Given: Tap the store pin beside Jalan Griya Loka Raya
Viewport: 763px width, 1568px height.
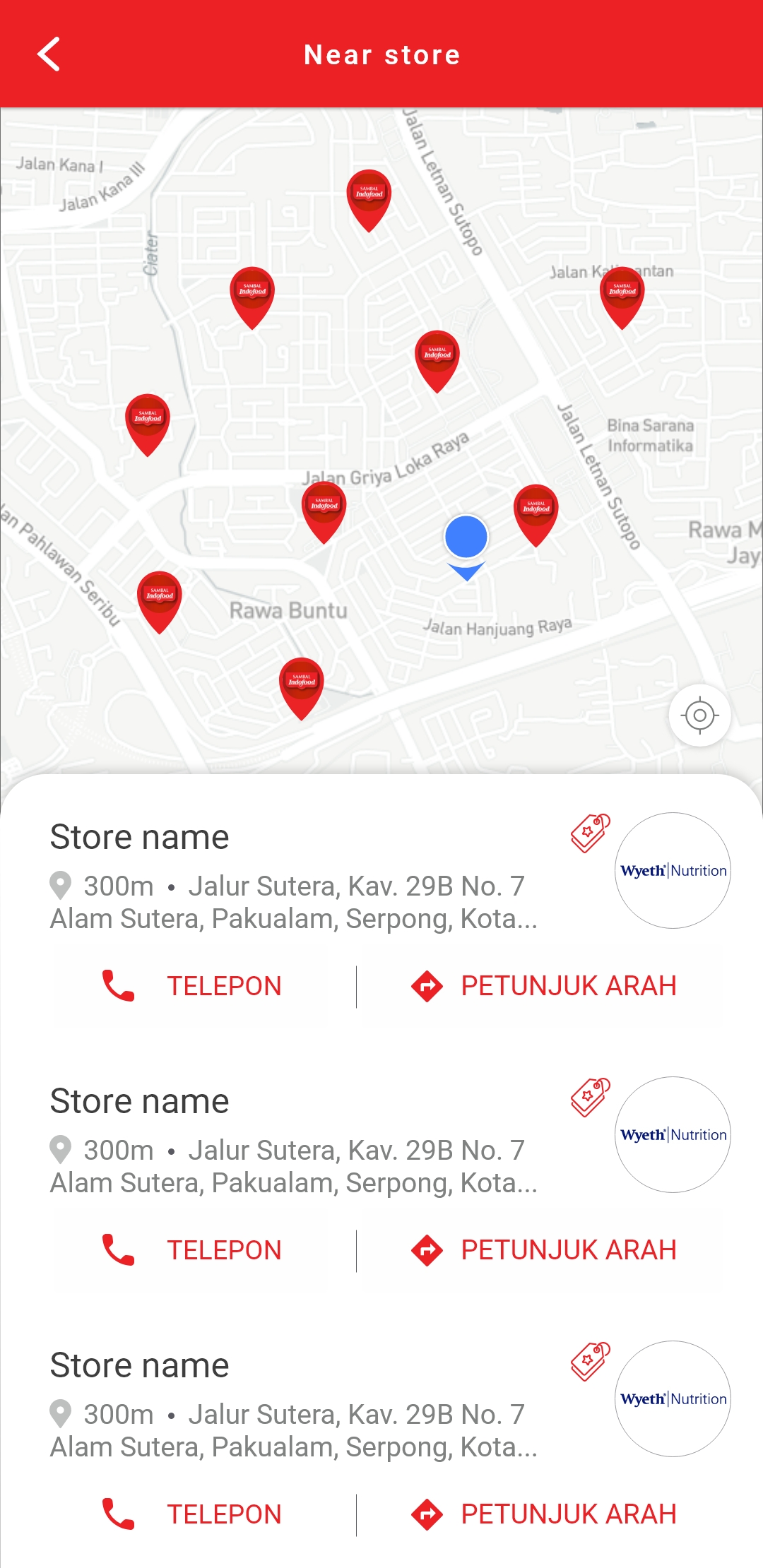Looking at the screenshot, I should click(324, 513).
